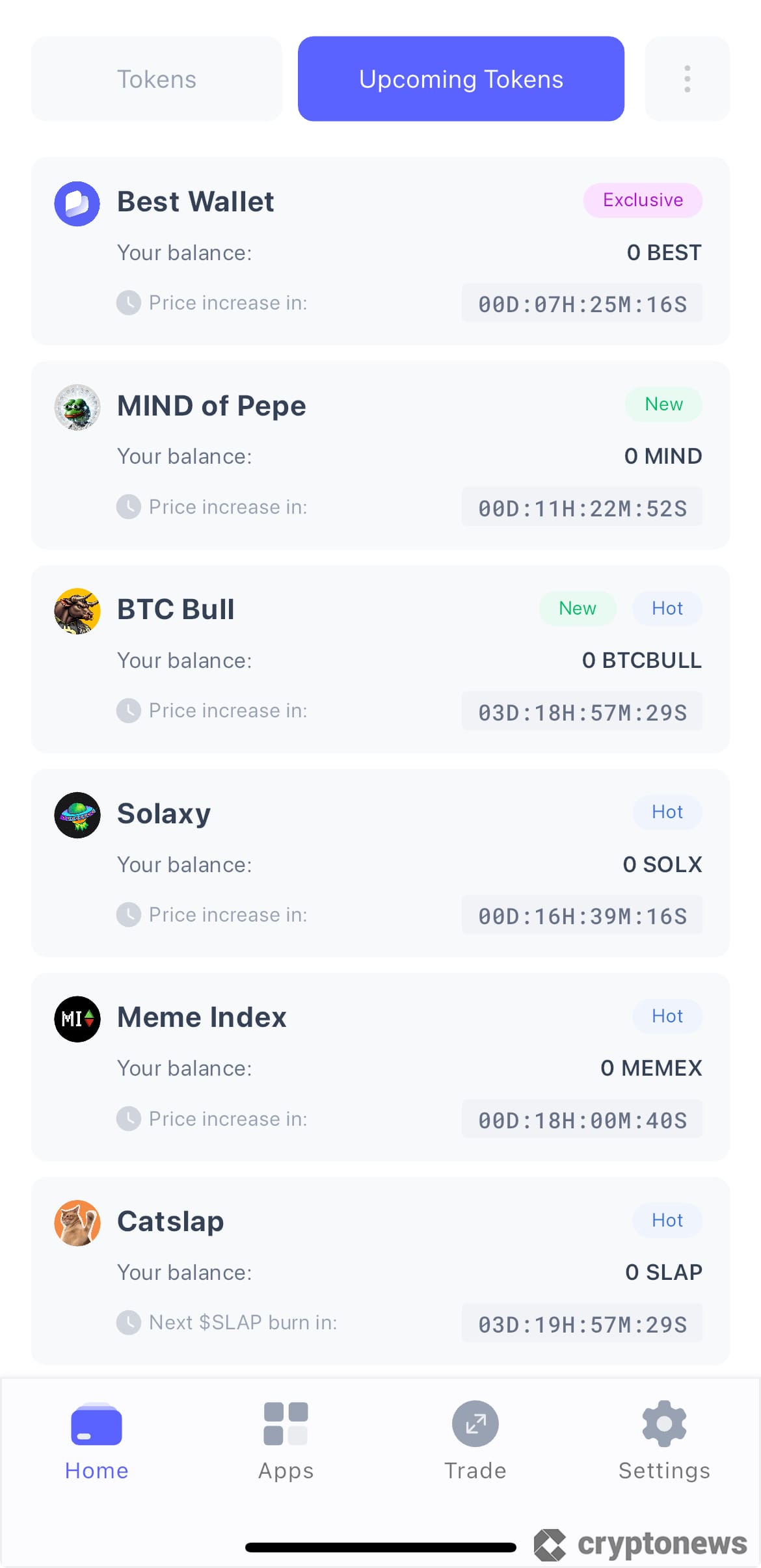This screenshot has width=761, height=1568.
Task: Click the Catslap cat logo
Action: click(77, 1223)
